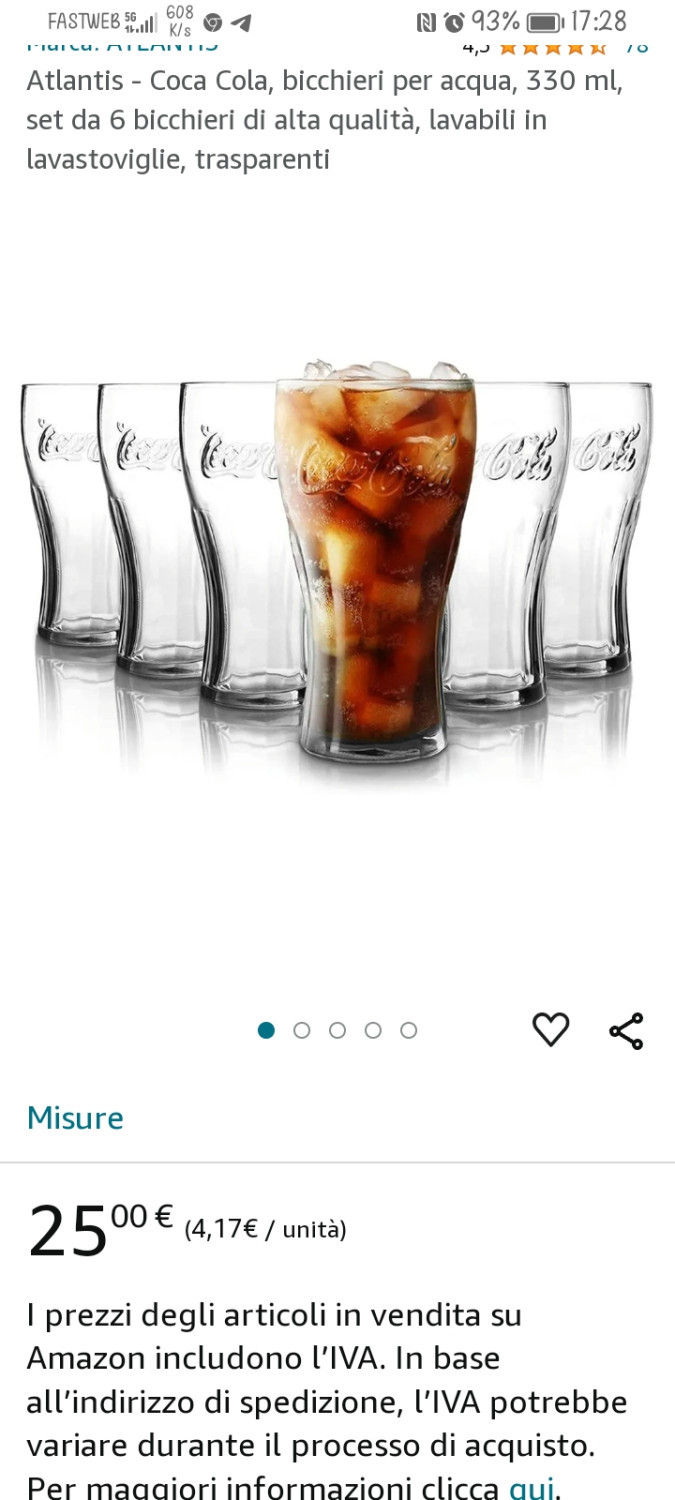Tap the "qui" link for IVA information
675x1500 pixels.
coord(531,1487)
